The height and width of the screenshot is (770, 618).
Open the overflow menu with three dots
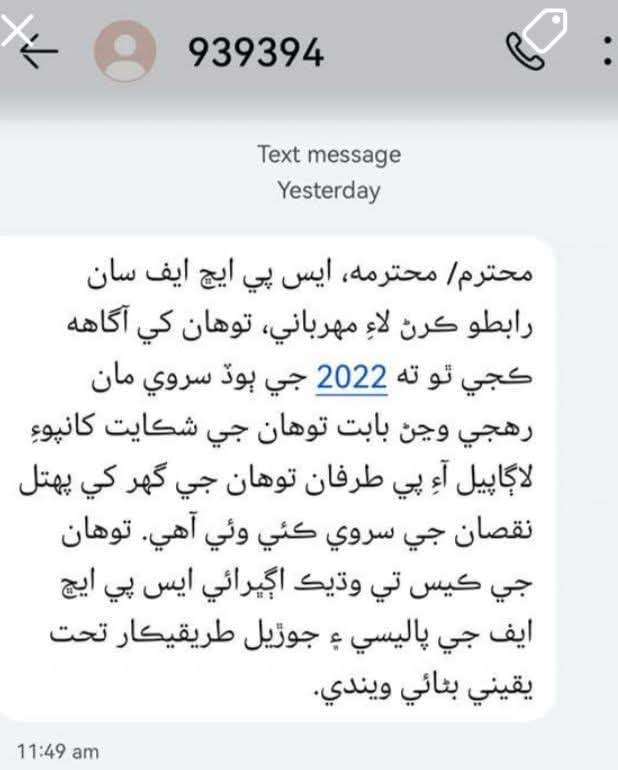pyautogui.click(x=608, y=50)
